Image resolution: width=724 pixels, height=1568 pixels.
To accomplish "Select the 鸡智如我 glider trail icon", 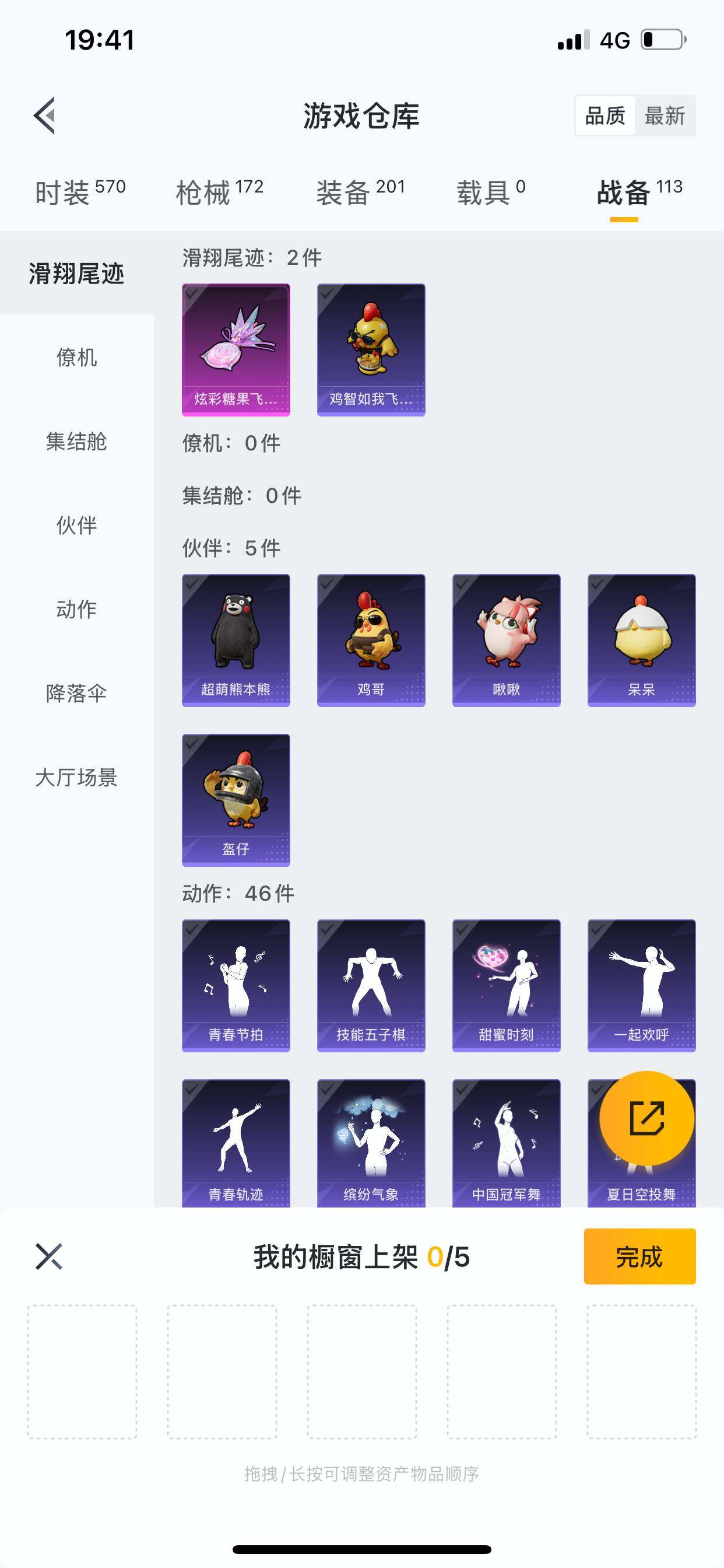I will tap(371, 350).
